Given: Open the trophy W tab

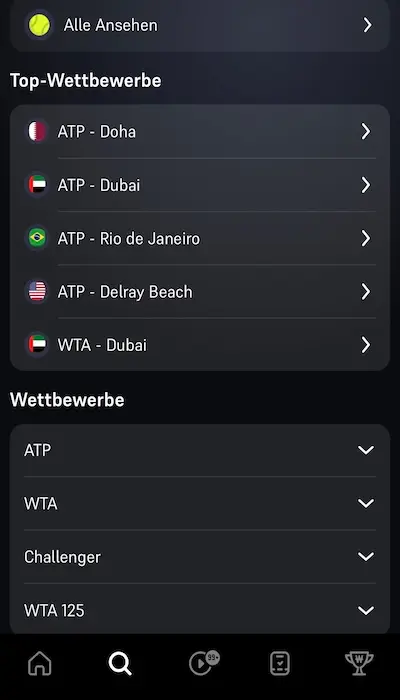Looking at the screenshot, I should [x=359, y=663].
